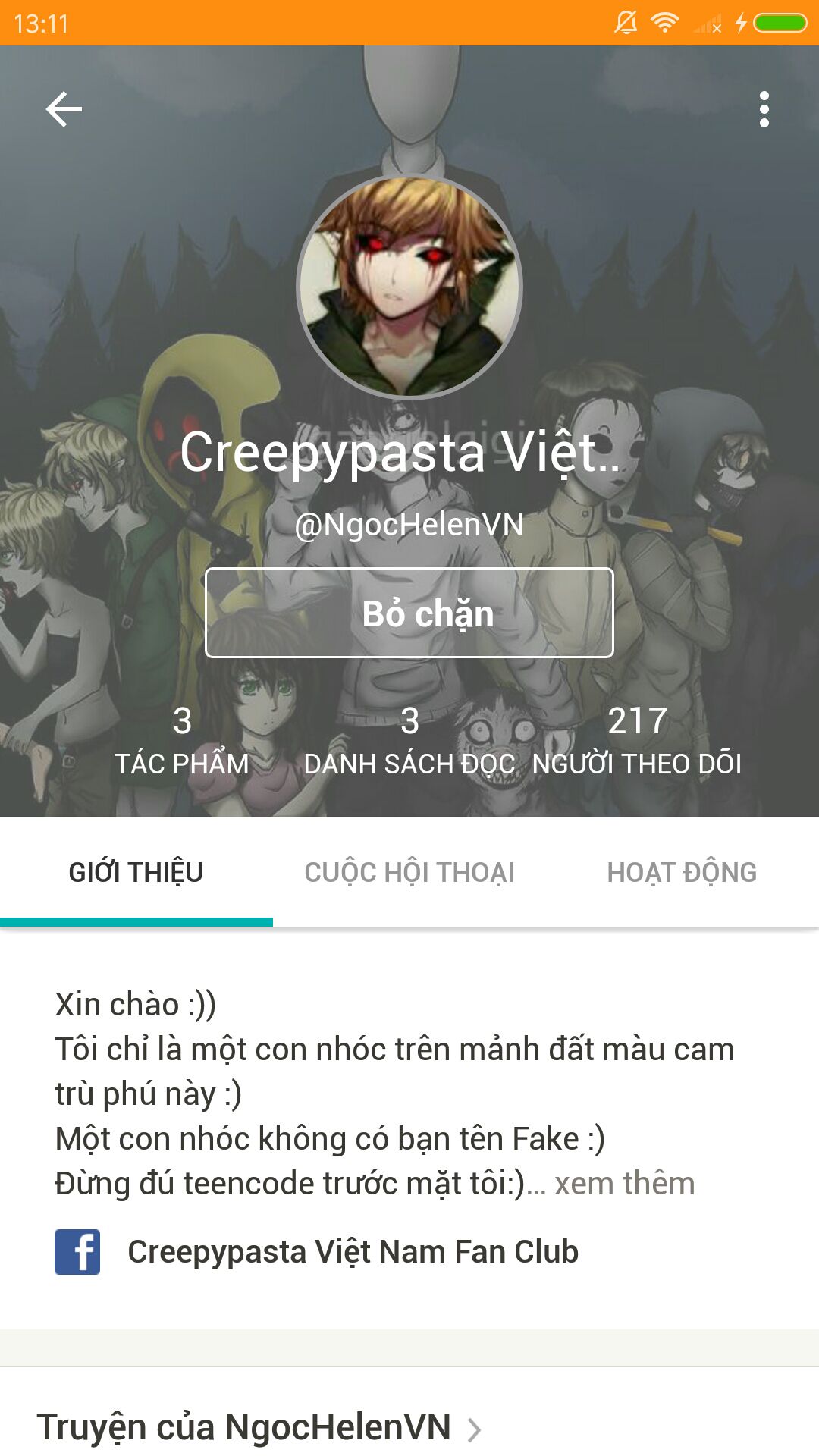The height and width of the screenshot is (1456, 819).
Task: Open the three-dot overflow menu
Action: 764,109
